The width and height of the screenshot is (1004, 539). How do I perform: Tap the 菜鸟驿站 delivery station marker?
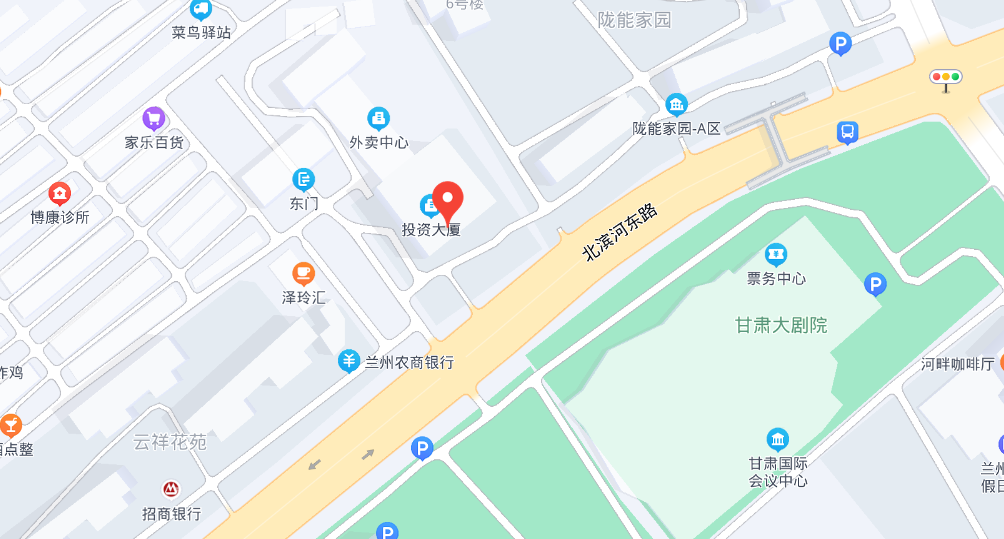(x=201, y=10)
